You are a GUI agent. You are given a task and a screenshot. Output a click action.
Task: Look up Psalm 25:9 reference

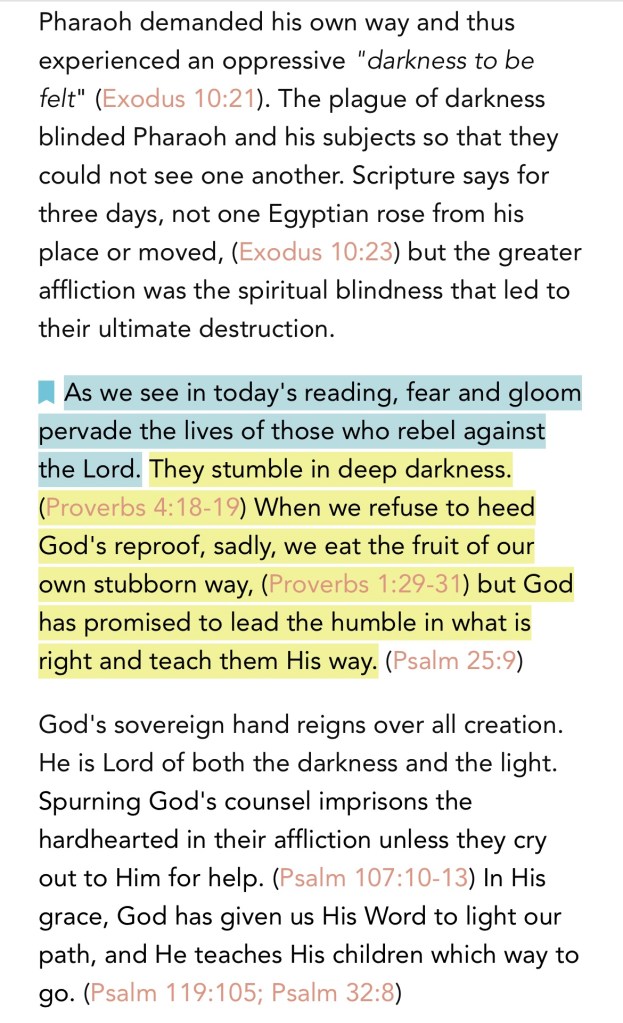coord(450,660)
